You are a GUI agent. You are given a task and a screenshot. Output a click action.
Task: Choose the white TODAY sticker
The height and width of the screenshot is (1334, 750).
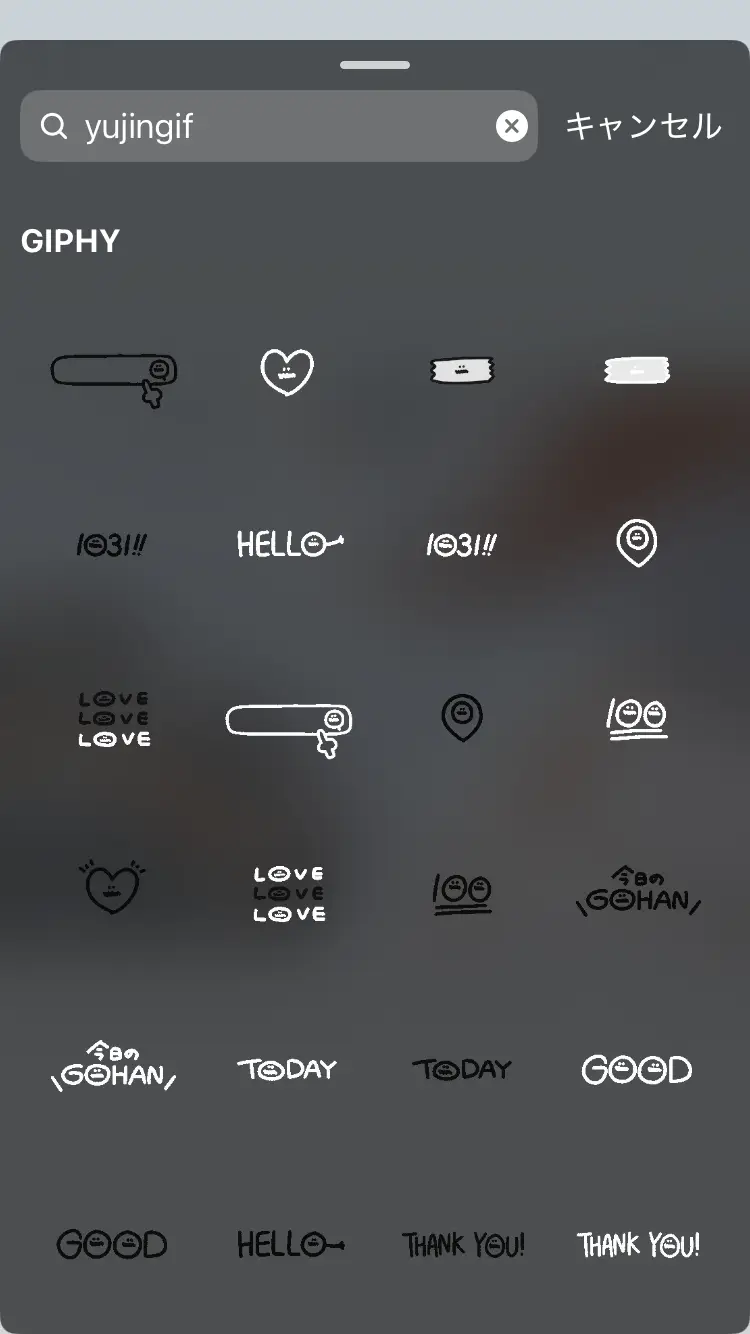pos(288,1070)
